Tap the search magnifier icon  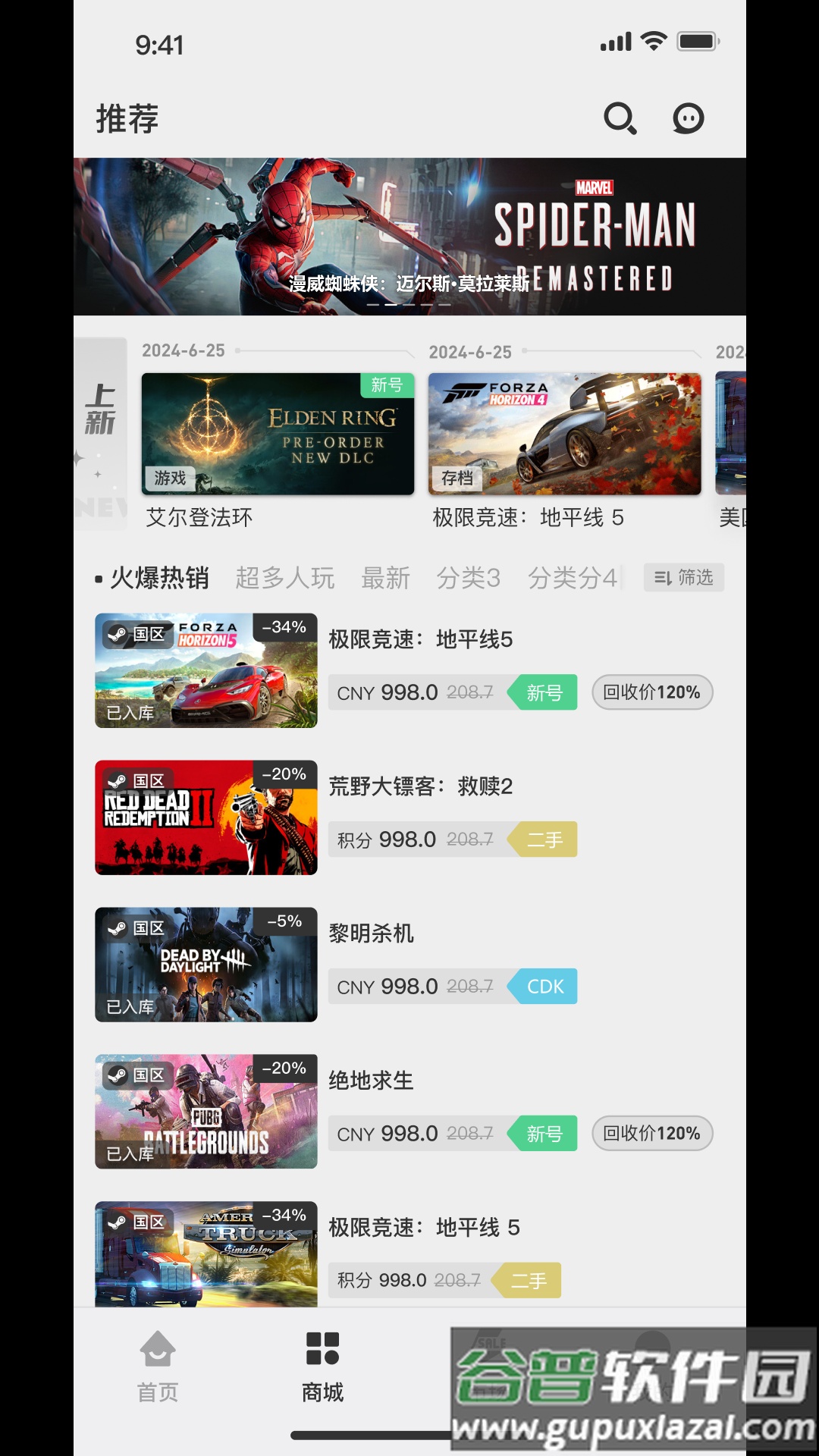tap(620, 118)
